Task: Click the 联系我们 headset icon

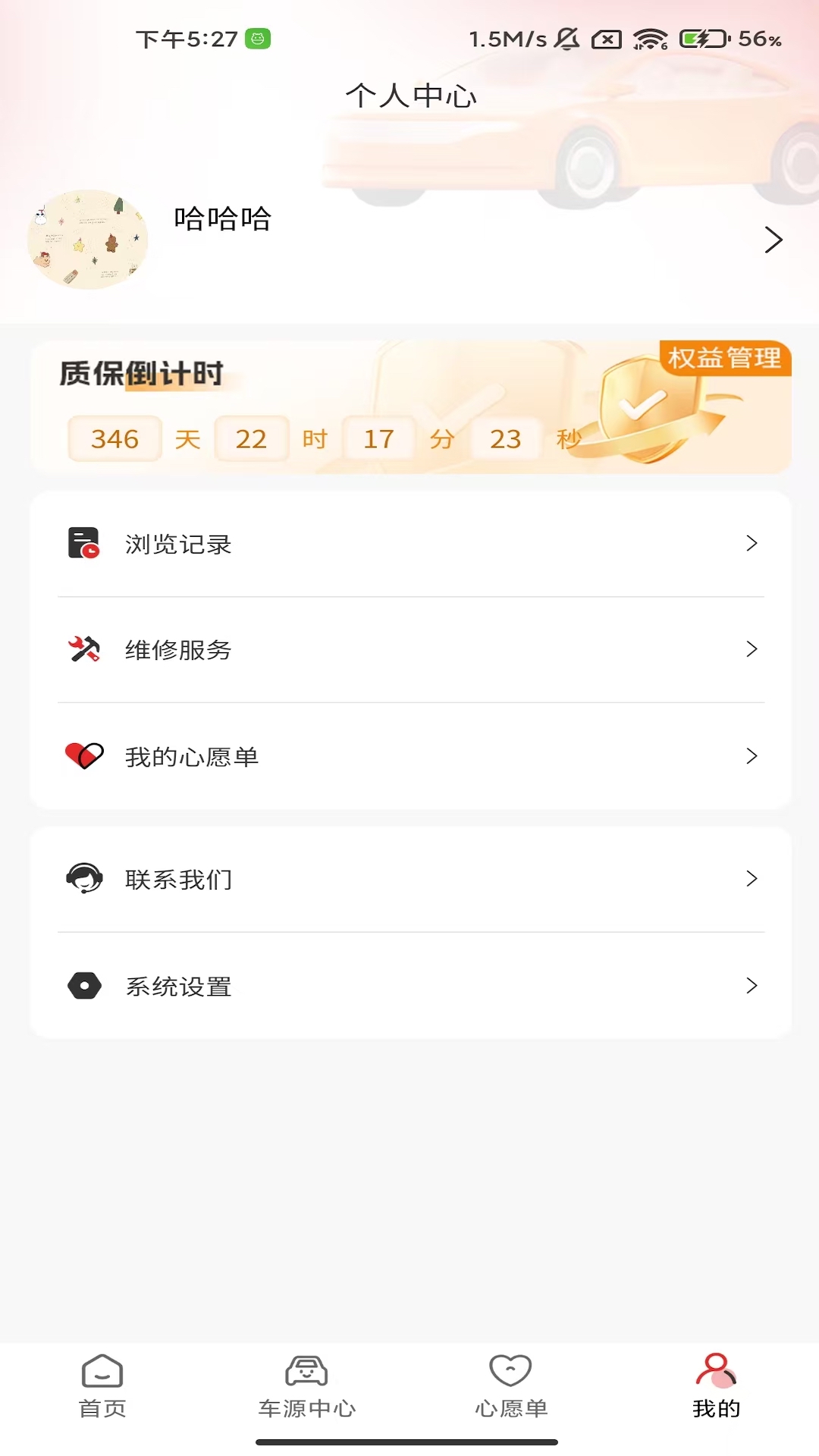Action: click(83, 879)
